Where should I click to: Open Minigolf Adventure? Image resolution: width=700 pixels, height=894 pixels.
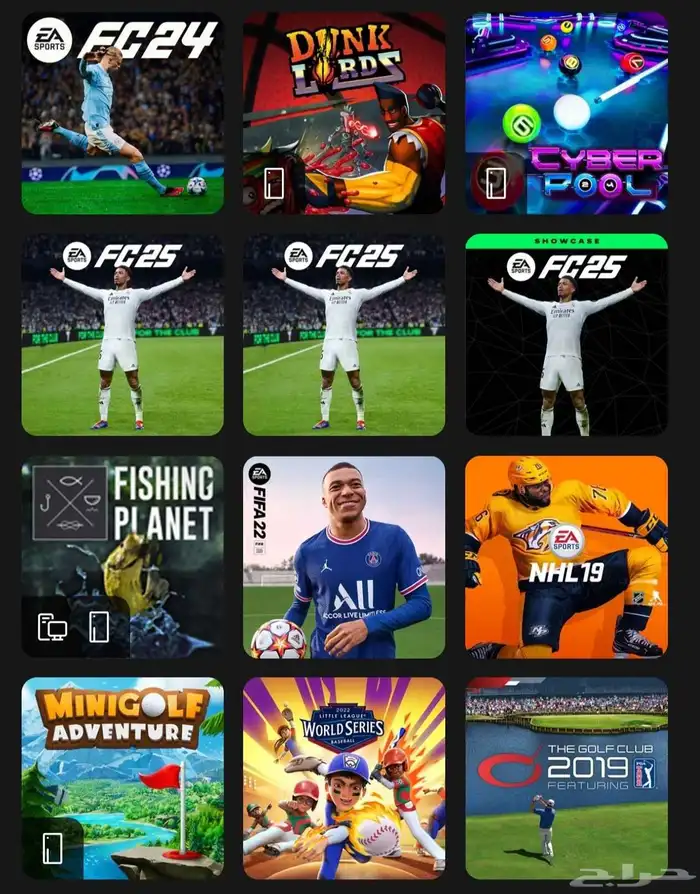tap(123, 778)
